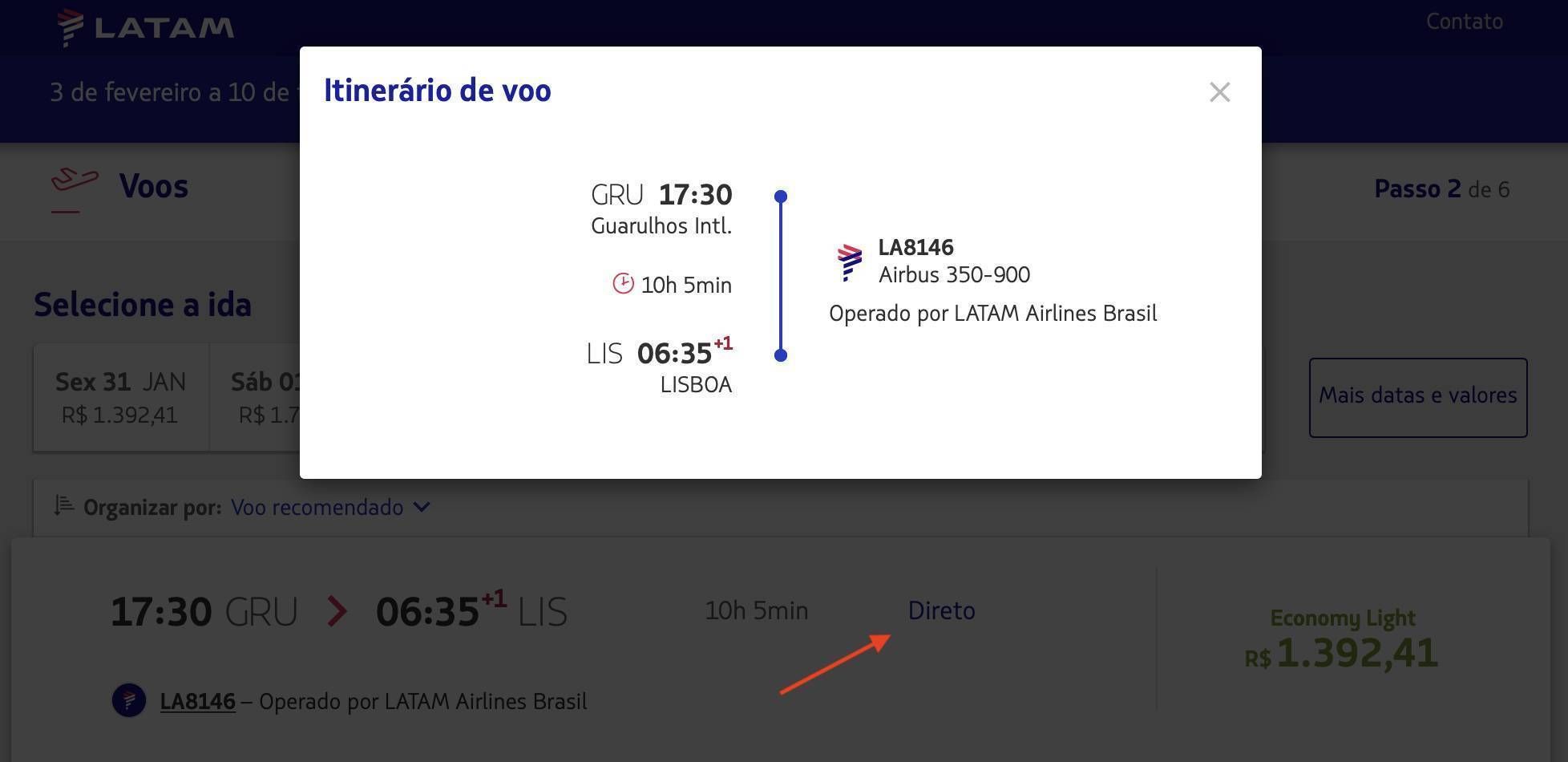This screenshot has width=1568, height=762.
Task: Tap the Direto flight details link
Action: coord(941,611)
